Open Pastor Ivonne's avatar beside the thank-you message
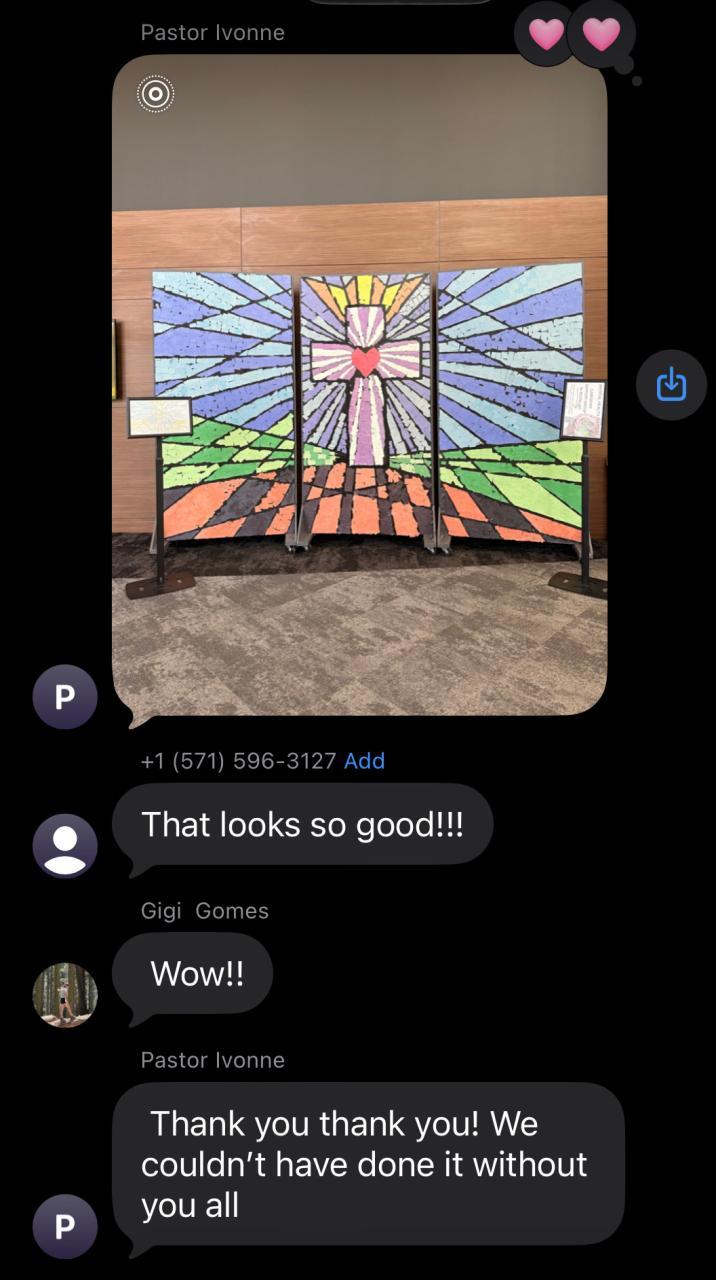The width and height of the screenshot is (716, 1280). coord(65,1226)
